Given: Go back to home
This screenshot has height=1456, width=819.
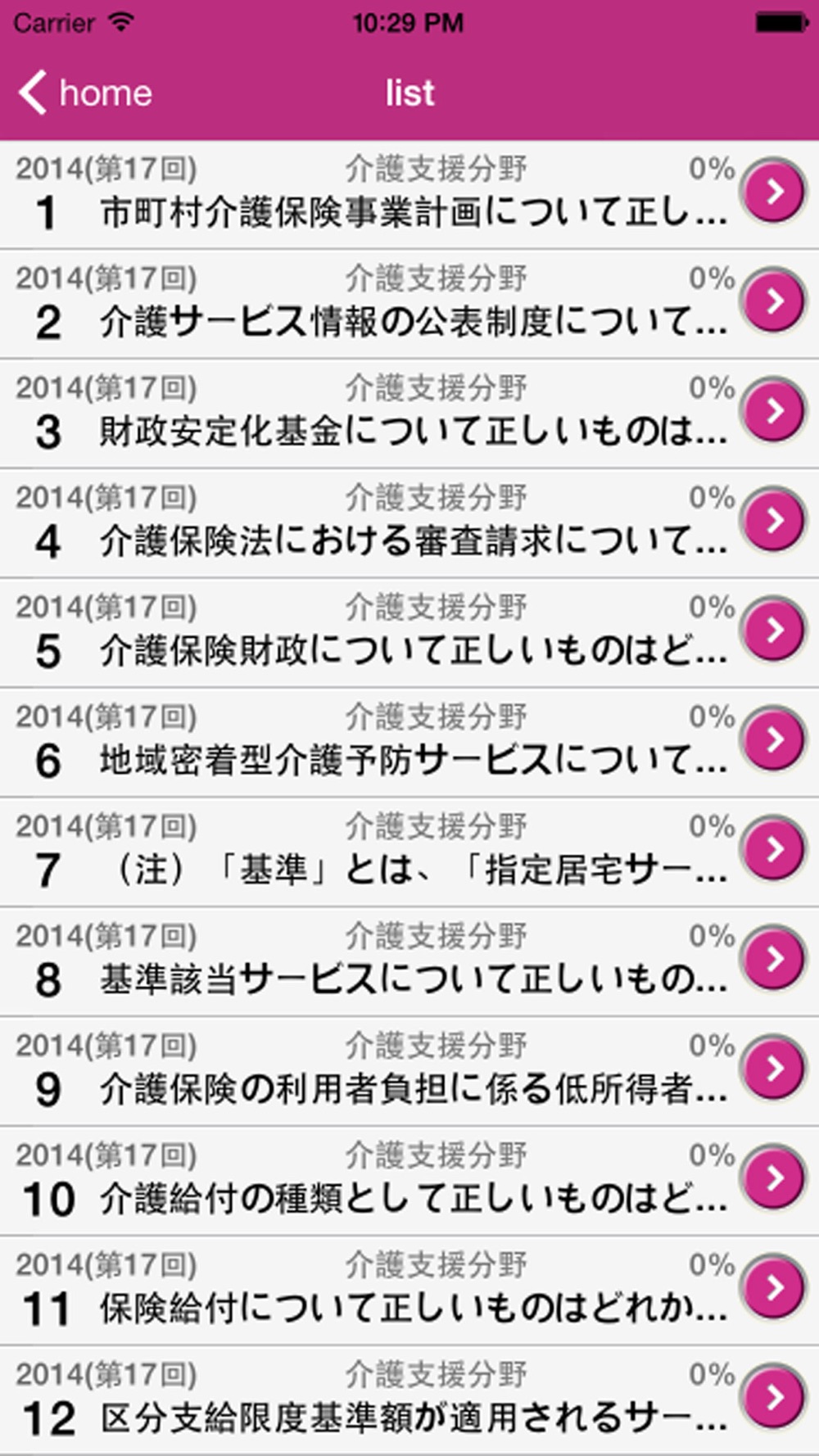Looking at the screenshot, I should [86, 93].
